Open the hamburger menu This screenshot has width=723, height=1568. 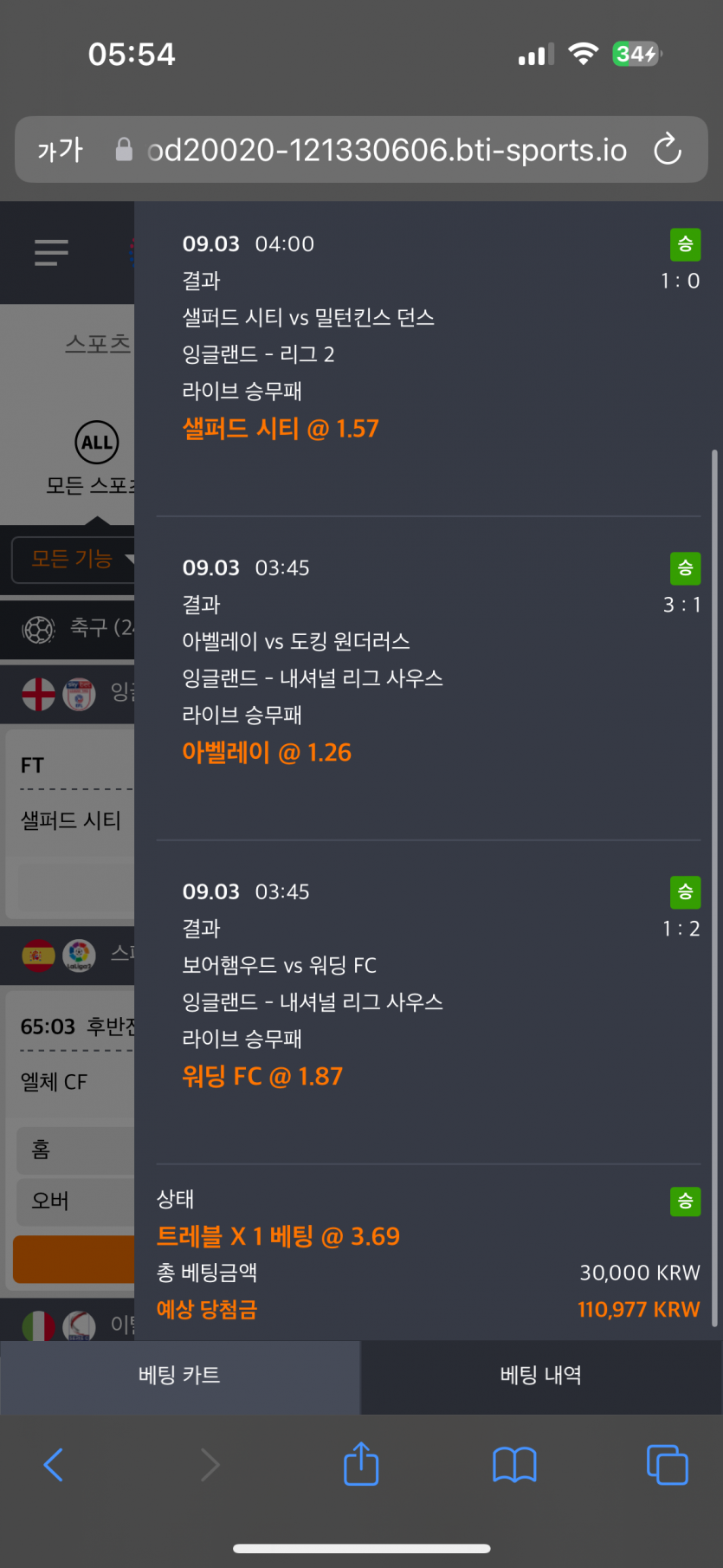51,252
